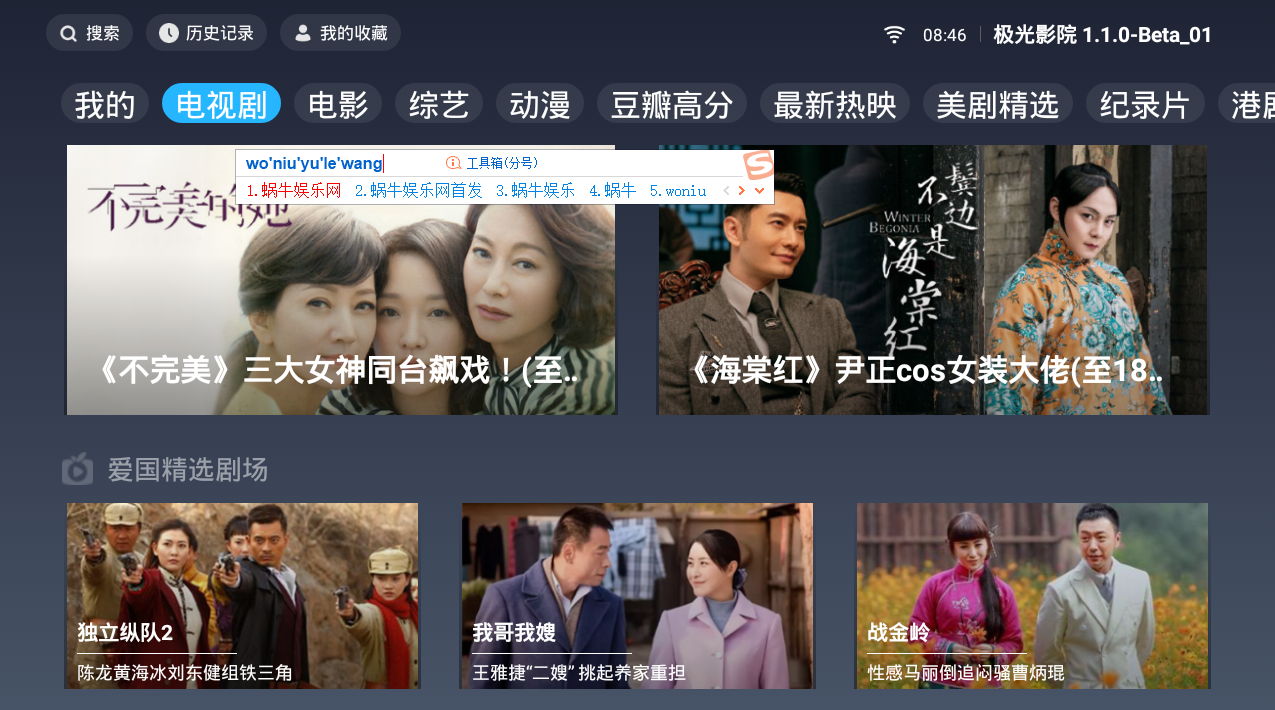Select the 电视剧 tab
Image resolution: width=1275 pixels, height=710 pixels.
221,104
